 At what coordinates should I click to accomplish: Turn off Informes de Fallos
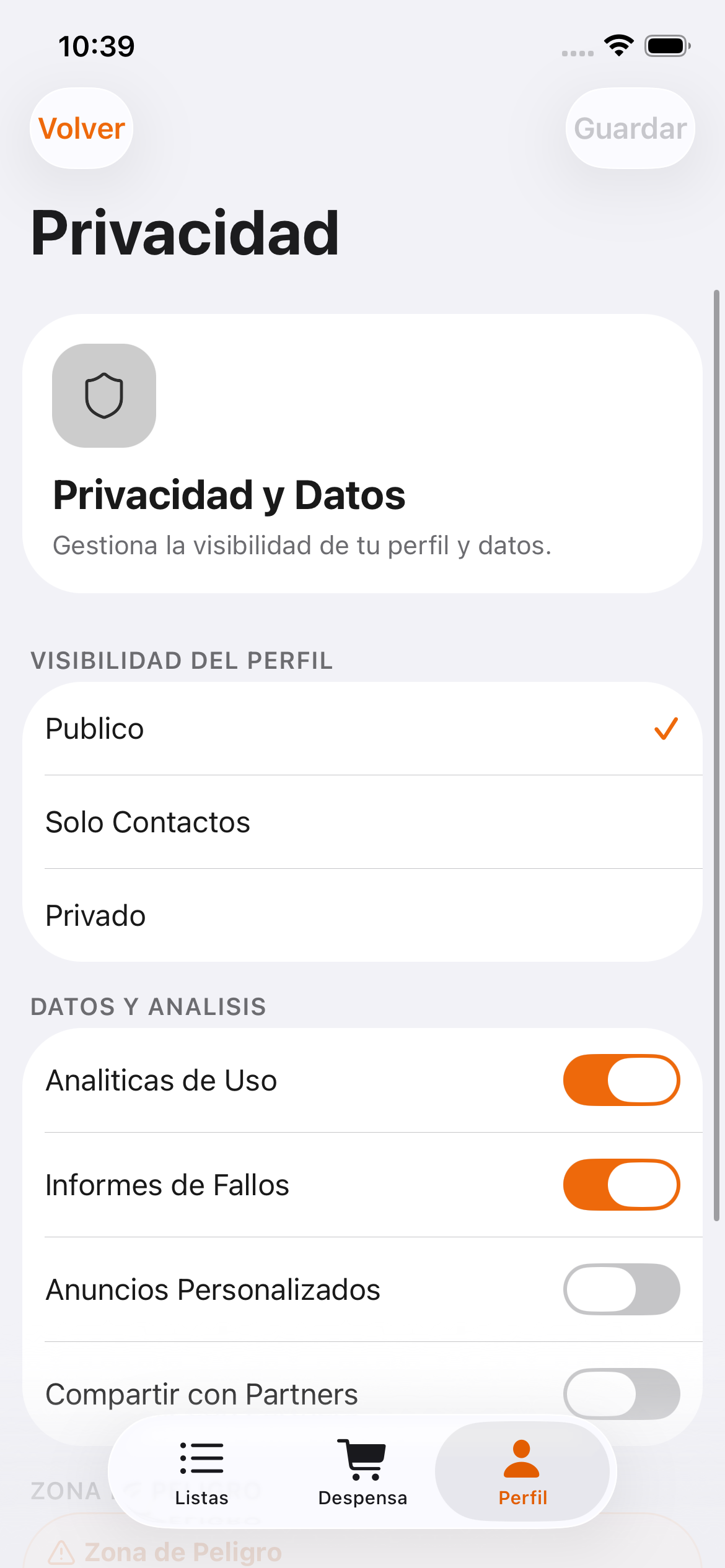click(622, 1185)
